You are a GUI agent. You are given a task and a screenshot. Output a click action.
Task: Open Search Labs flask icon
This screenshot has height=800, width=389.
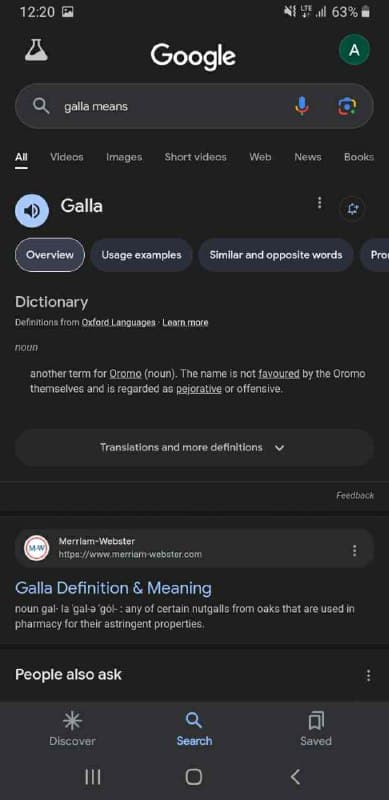(x=36, y=51)
